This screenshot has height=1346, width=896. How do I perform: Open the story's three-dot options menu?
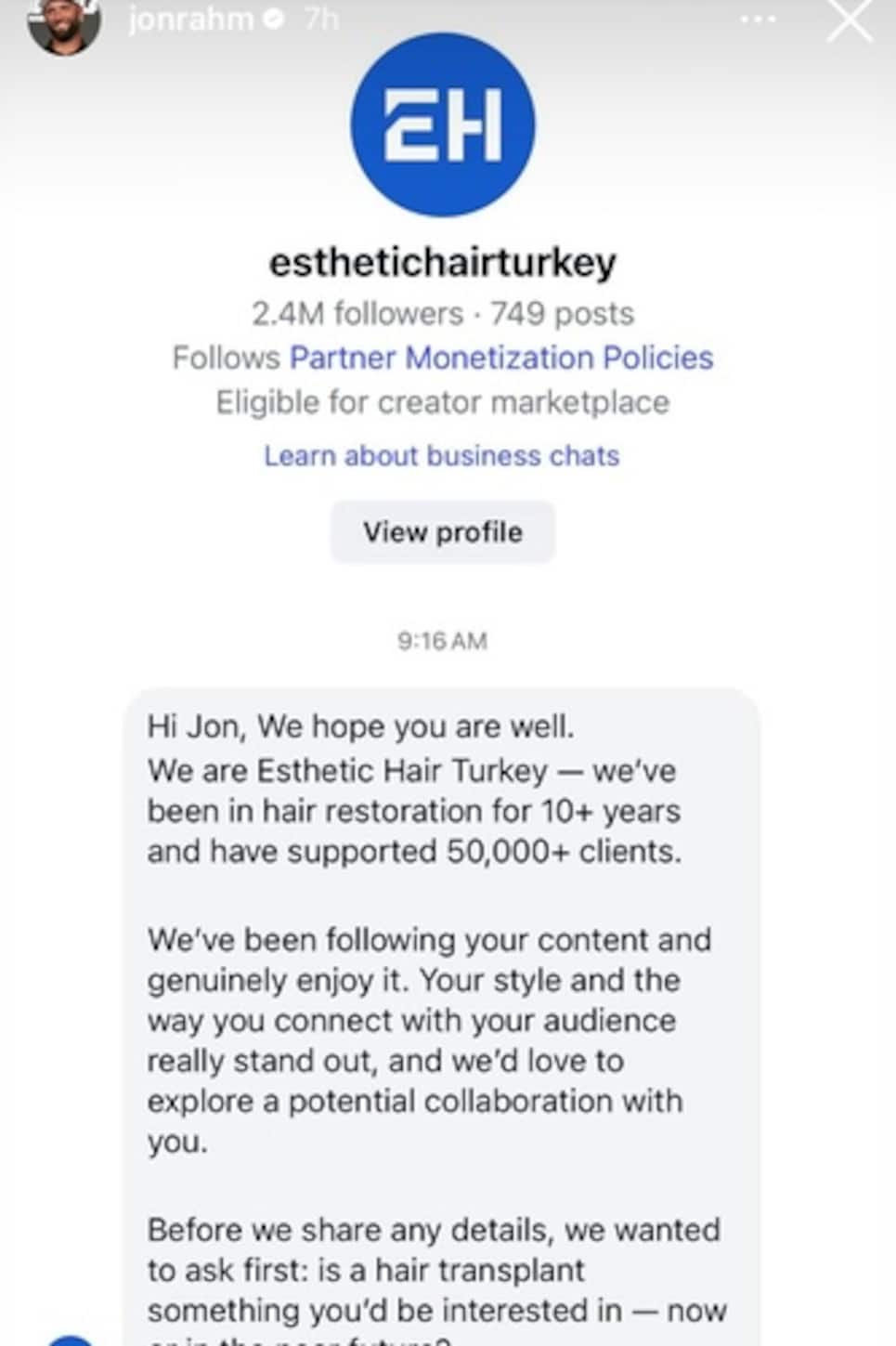coord(758,20)
